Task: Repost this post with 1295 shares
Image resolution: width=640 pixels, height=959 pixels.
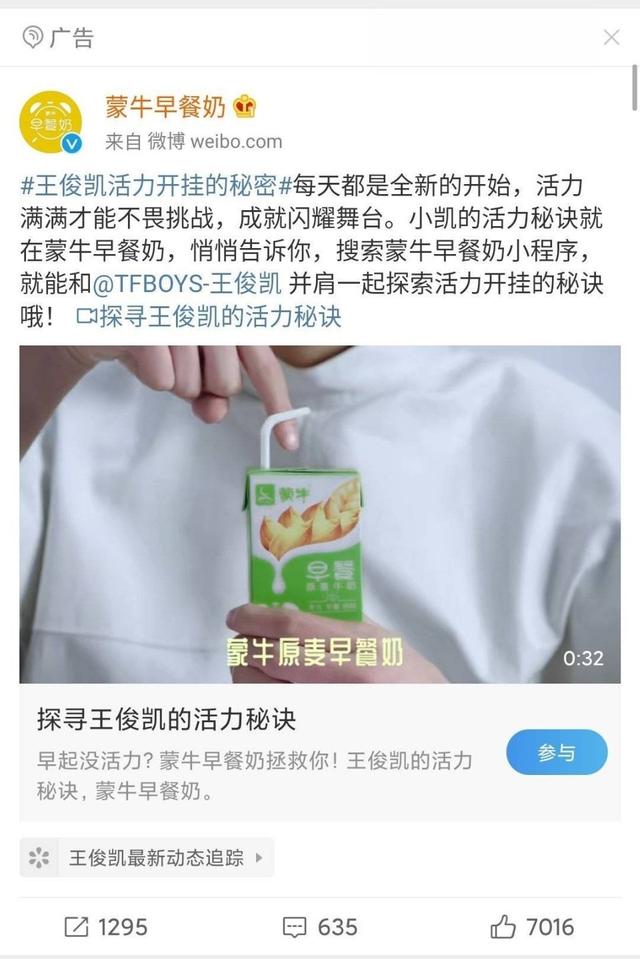Action: tap(104, 927)
